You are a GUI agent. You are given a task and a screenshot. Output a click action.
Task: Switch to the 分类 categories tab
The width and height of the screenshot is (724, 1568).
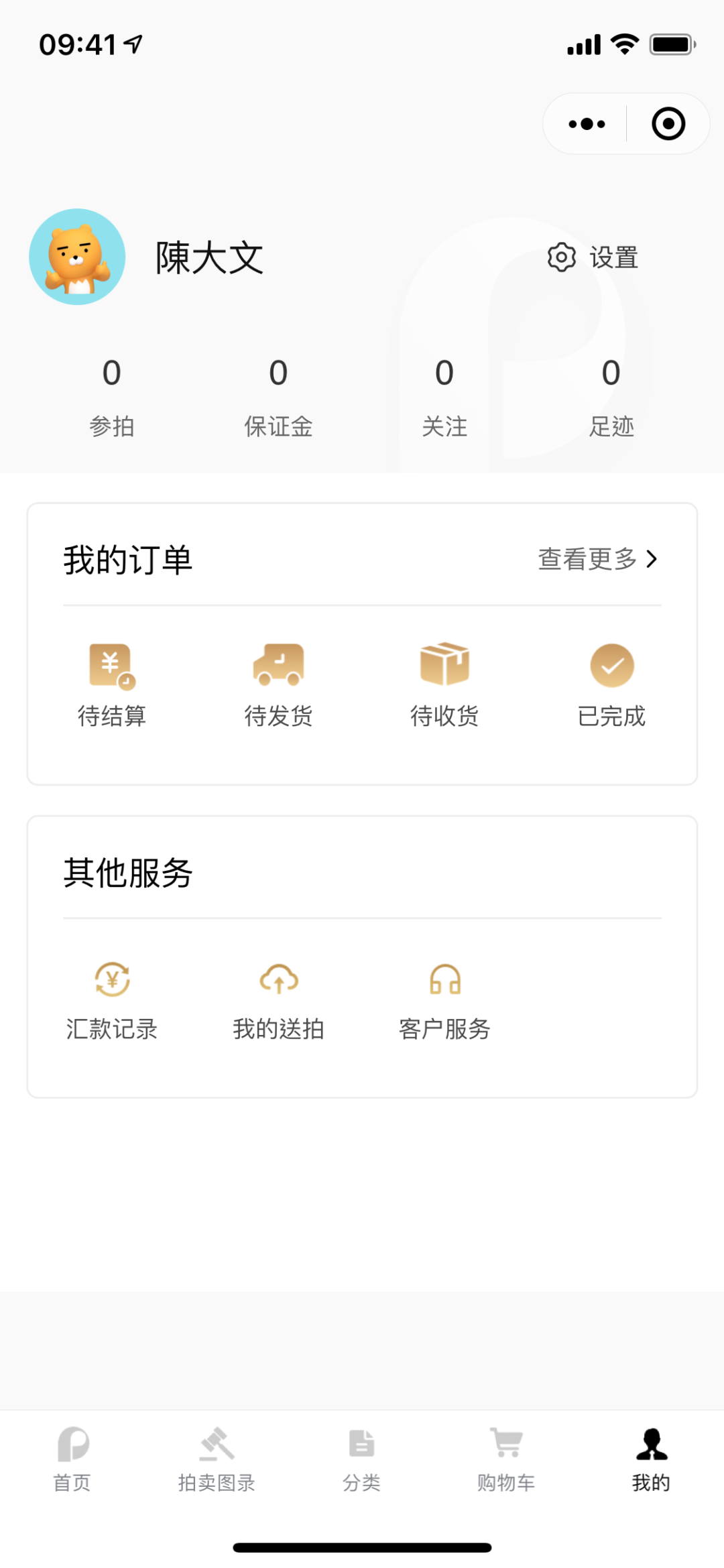[x=361, y=1458]
